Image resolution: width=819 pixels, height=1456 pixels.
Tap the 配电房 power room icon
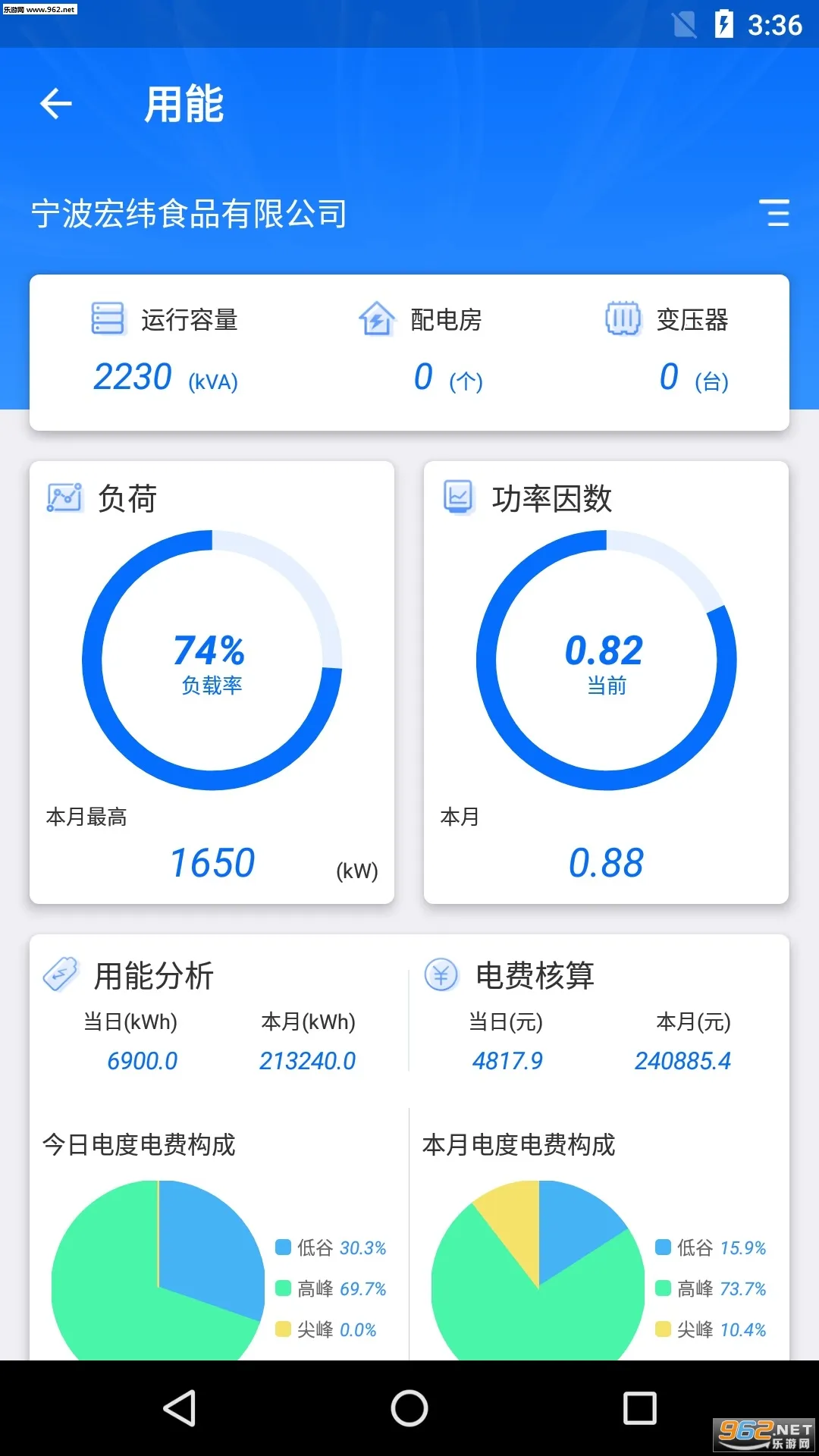point(377,320)
